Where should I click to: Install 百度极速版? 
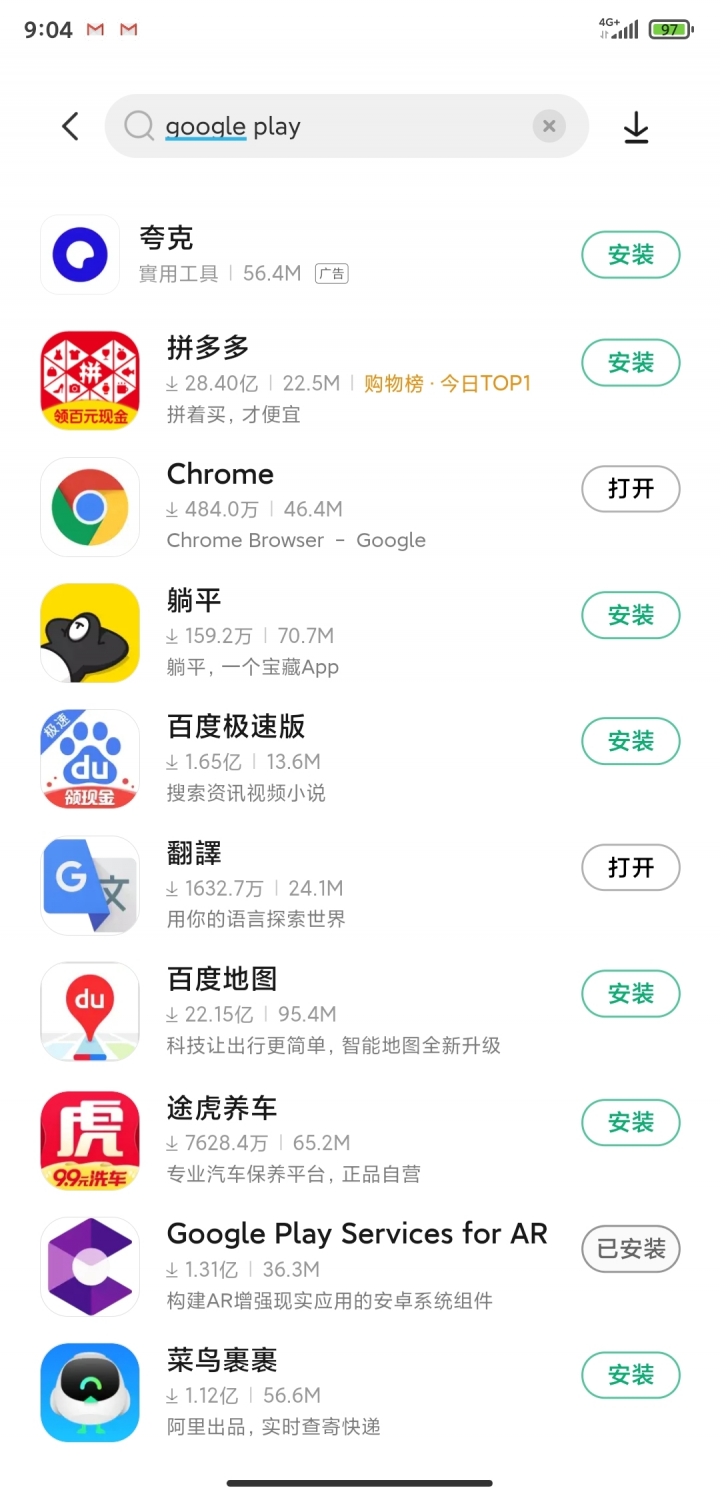[x=630, y=741]
